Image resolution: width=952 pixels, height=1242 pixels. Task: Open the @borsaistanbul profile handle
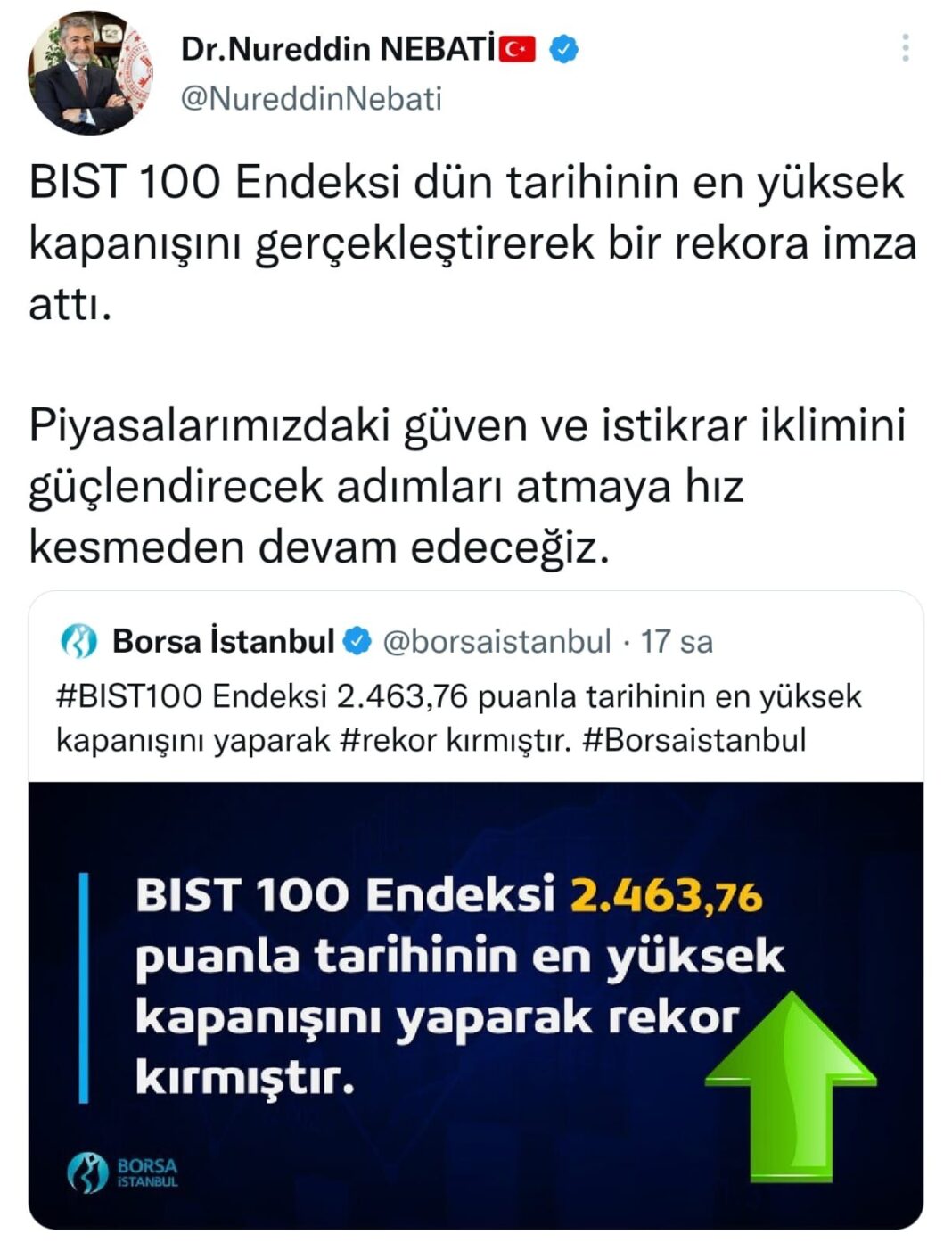coord(499,638)
